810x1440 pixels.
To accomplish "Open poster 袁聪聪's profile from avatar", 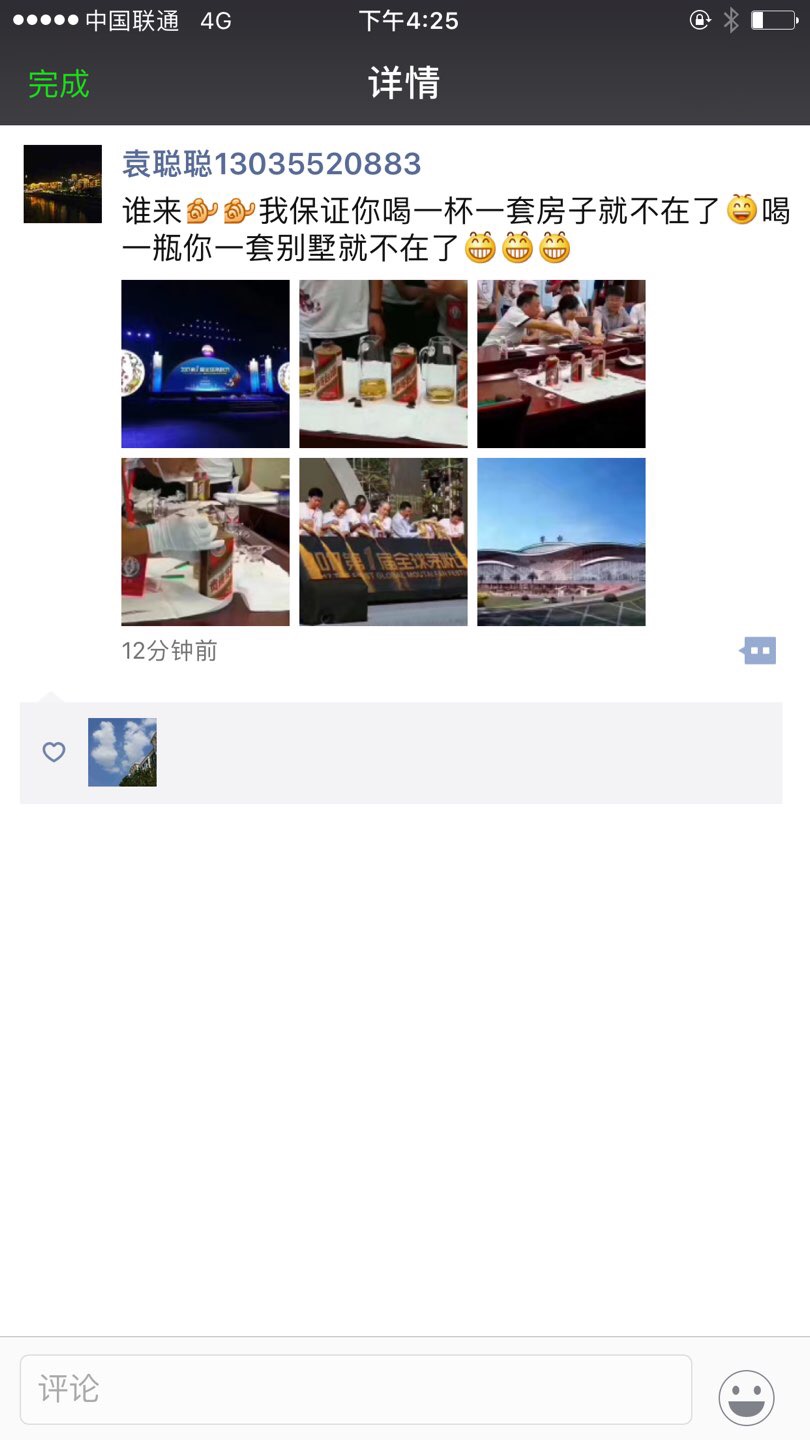I will (63, 184).
